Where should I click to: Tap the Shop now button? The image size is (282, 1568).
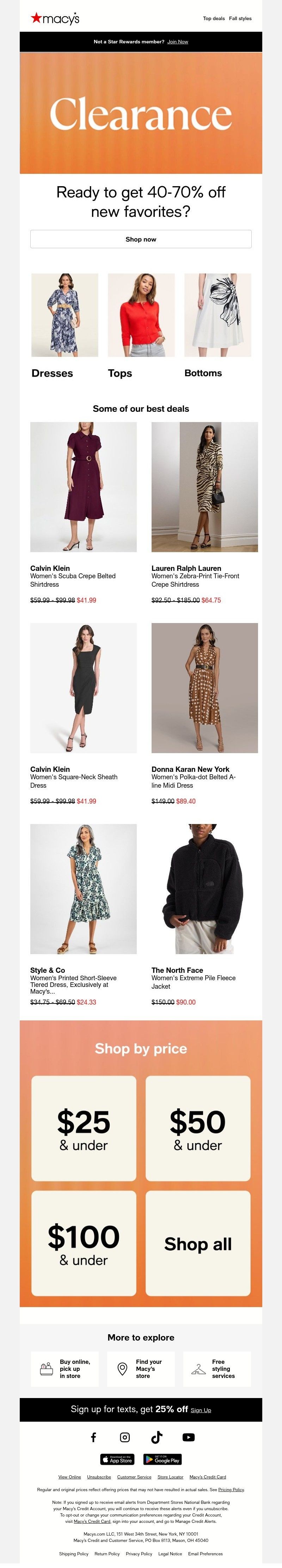pyautogui.click(x=141, y=239)
